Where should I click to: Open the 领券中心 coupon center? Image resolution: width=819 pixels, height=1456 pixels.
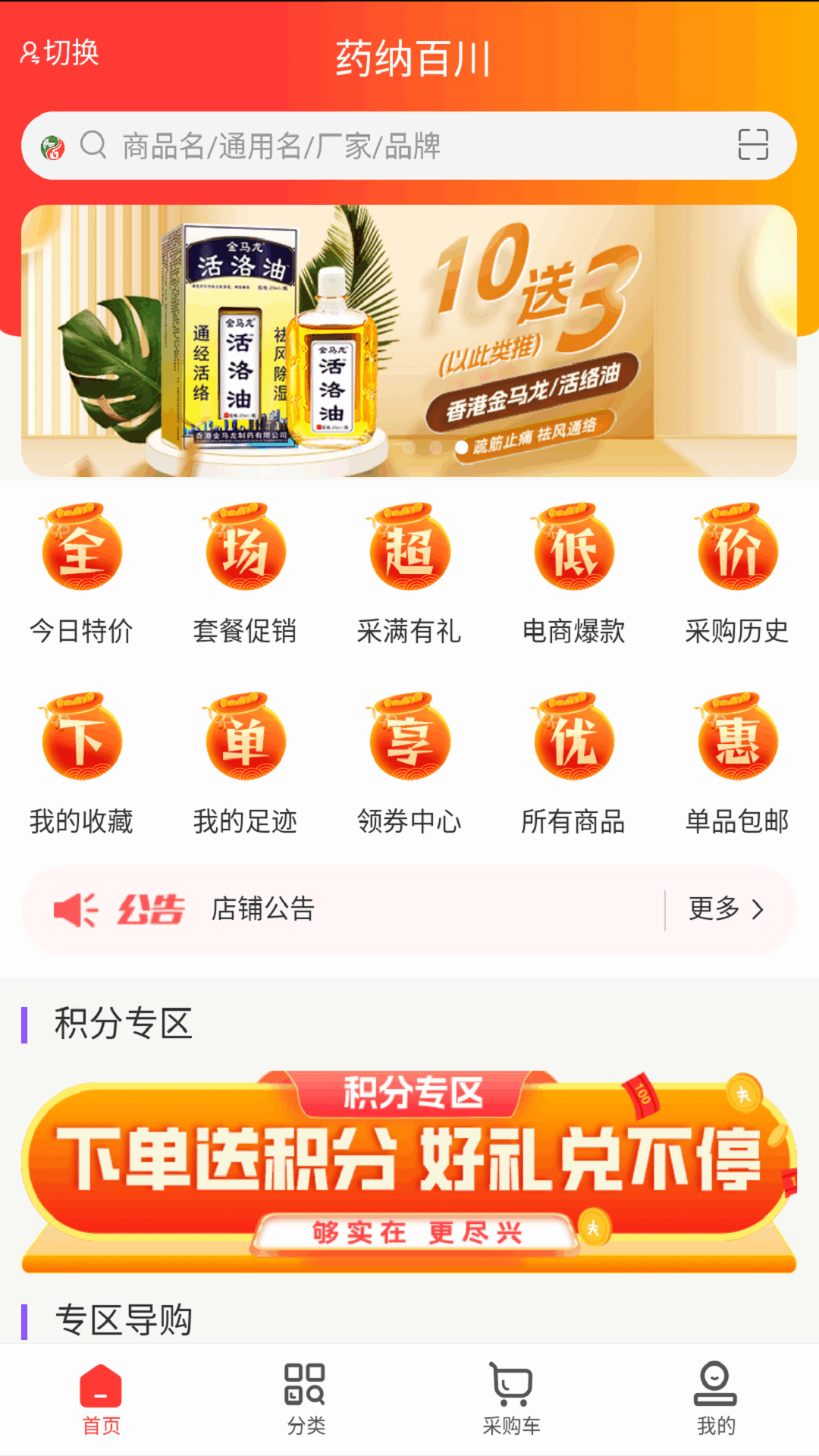(x=408, y=766)
